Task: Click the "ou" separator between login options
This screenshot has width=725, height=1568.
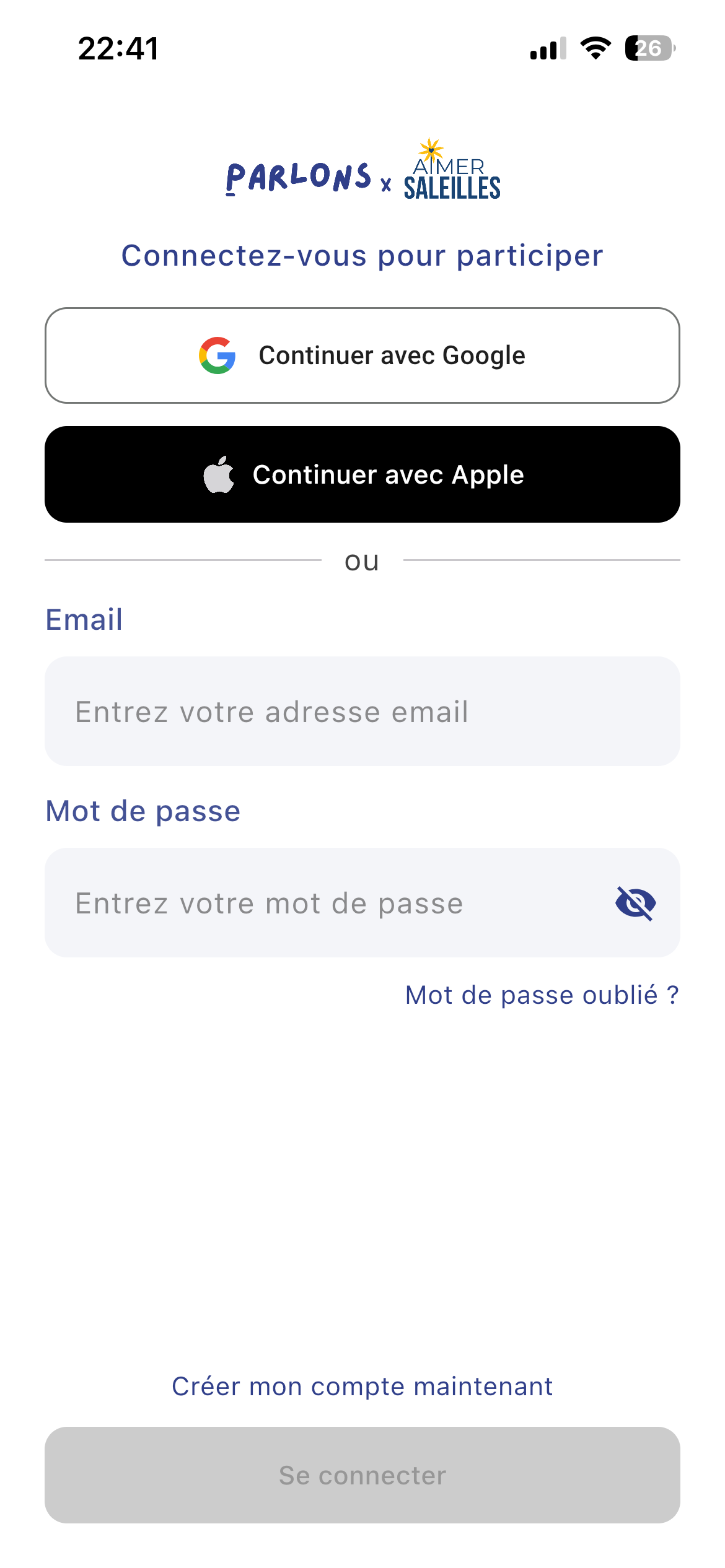Action: tap(362, 560)
